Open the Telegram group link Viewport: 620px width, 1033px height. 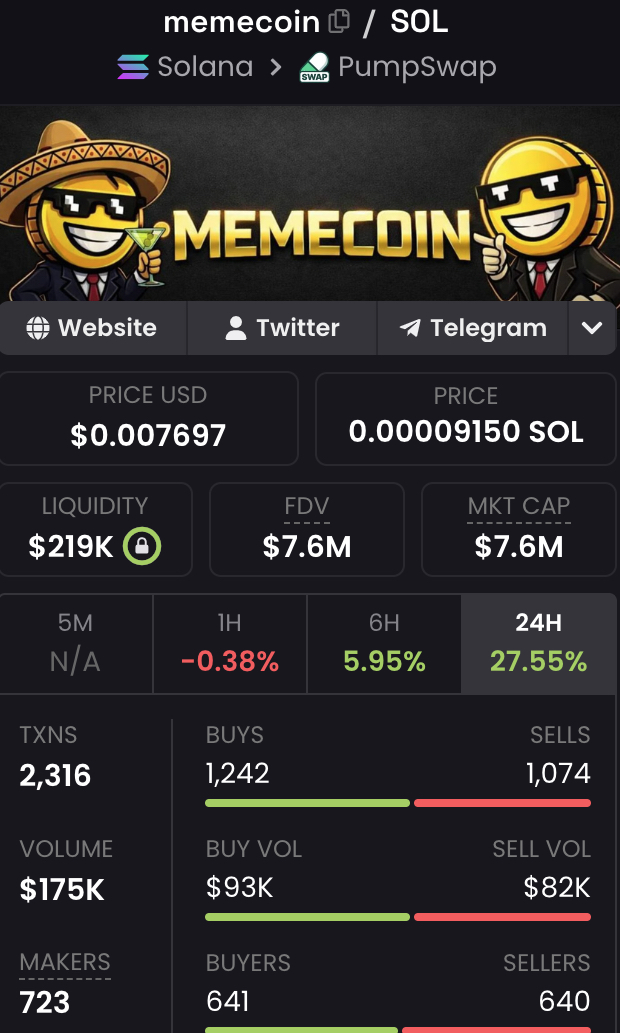472,328
